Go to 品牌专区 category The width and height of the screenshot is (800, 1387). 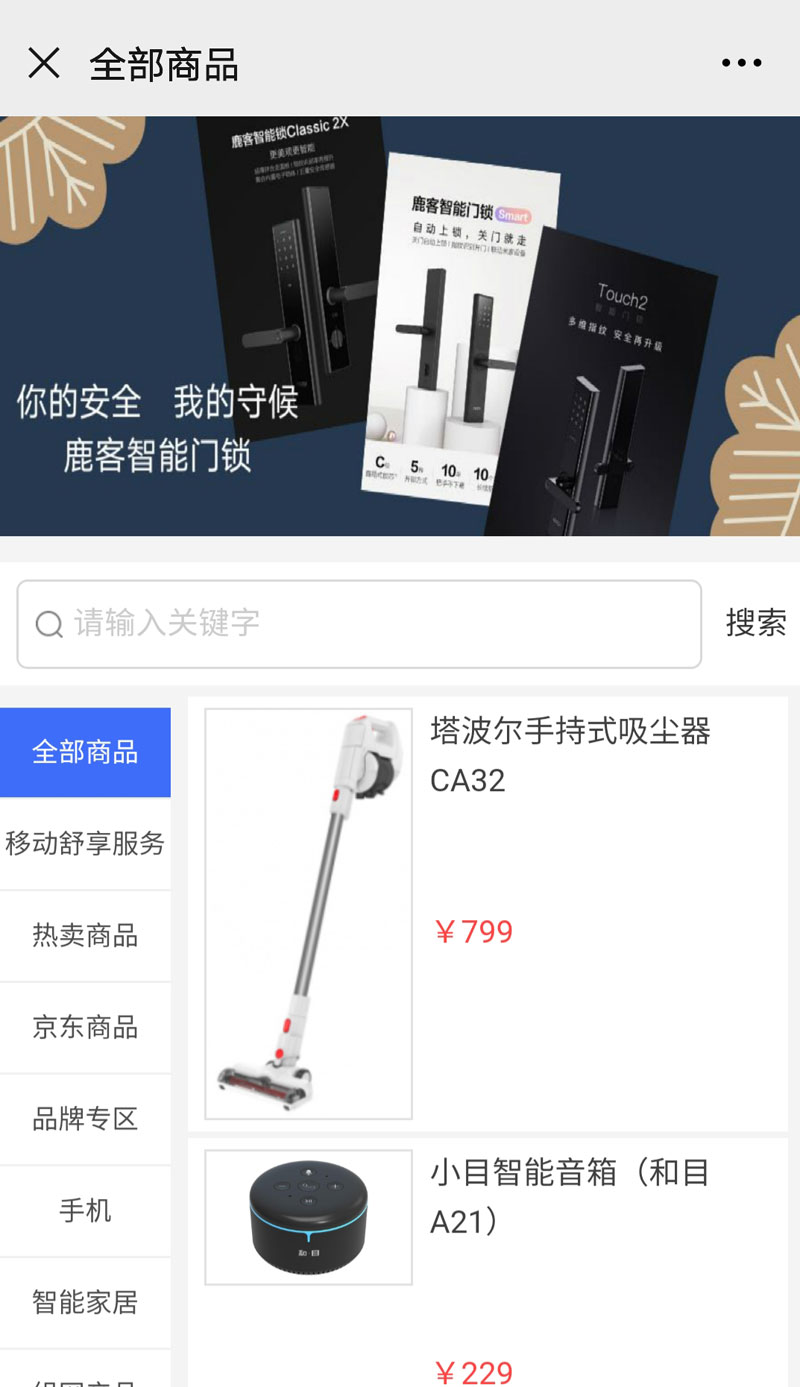tap(85, 1119)
